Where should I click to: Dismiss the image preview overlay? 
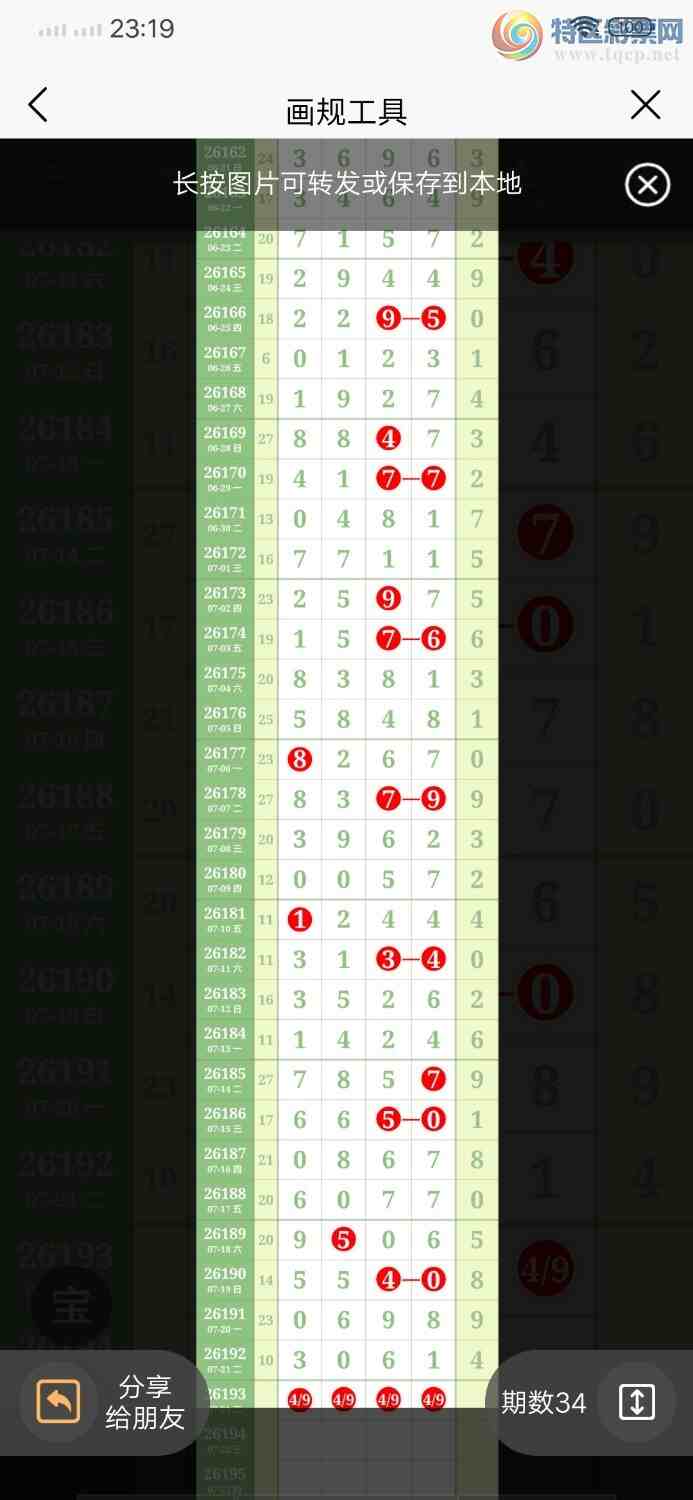(x=647, y=184)
